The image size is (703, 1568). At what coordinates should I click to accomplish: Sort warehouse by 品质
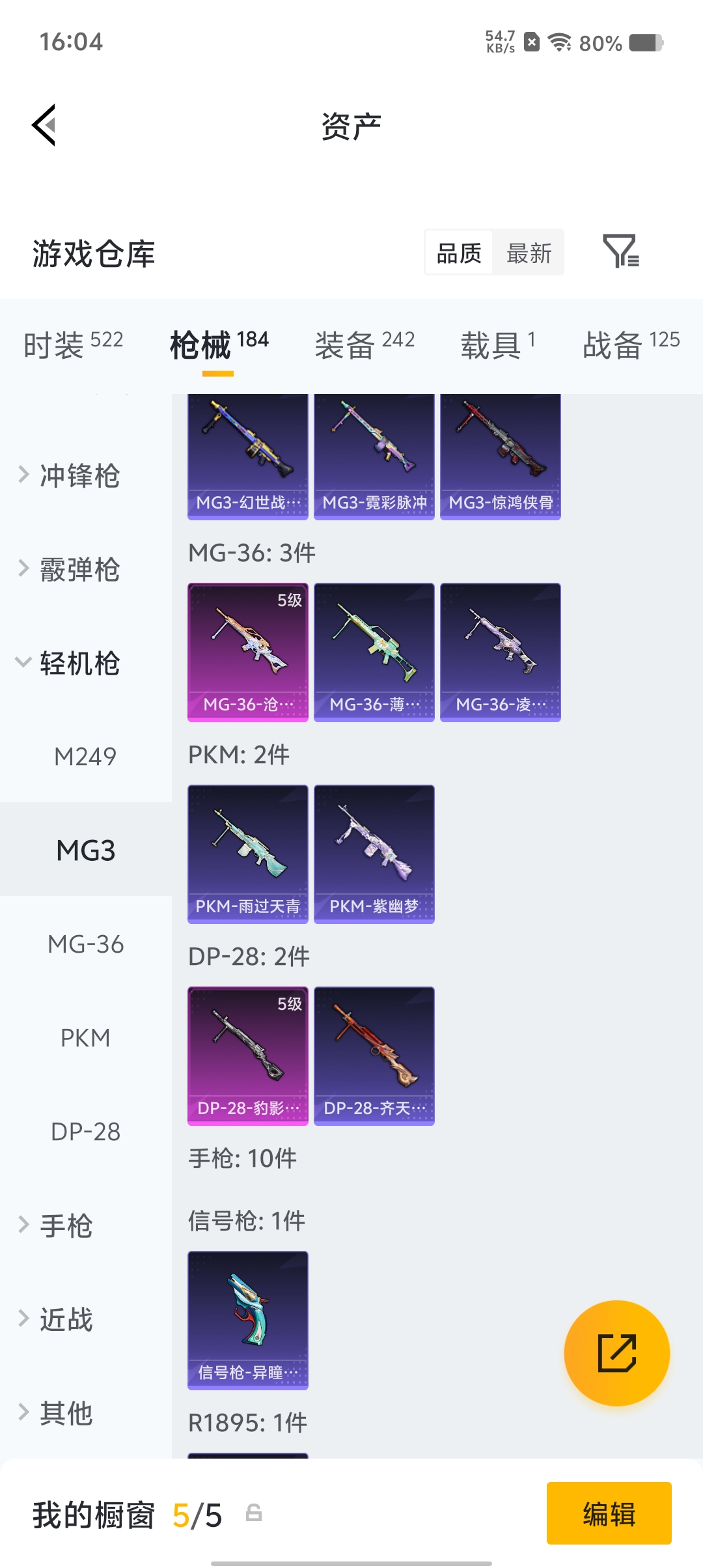click(x=459, y=253)
